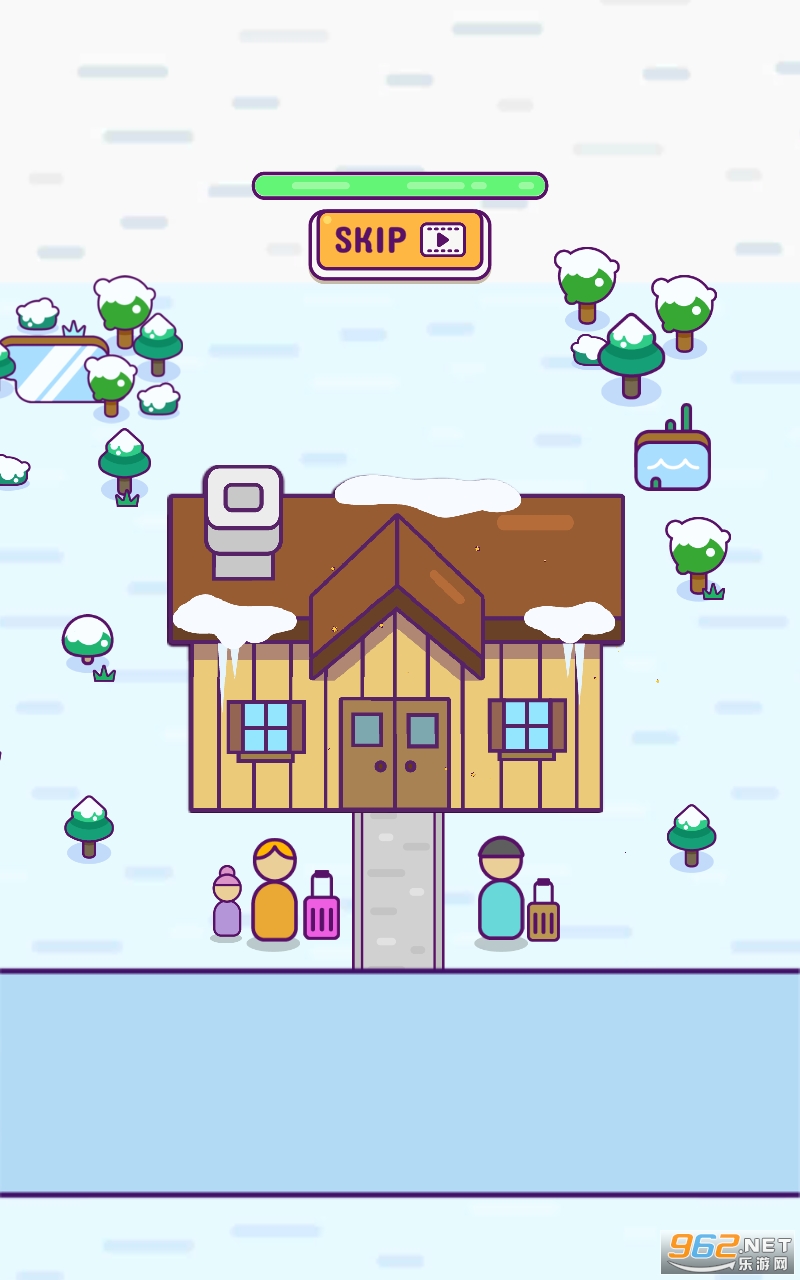Tap the SKIP video button

[x=400, y=243]
